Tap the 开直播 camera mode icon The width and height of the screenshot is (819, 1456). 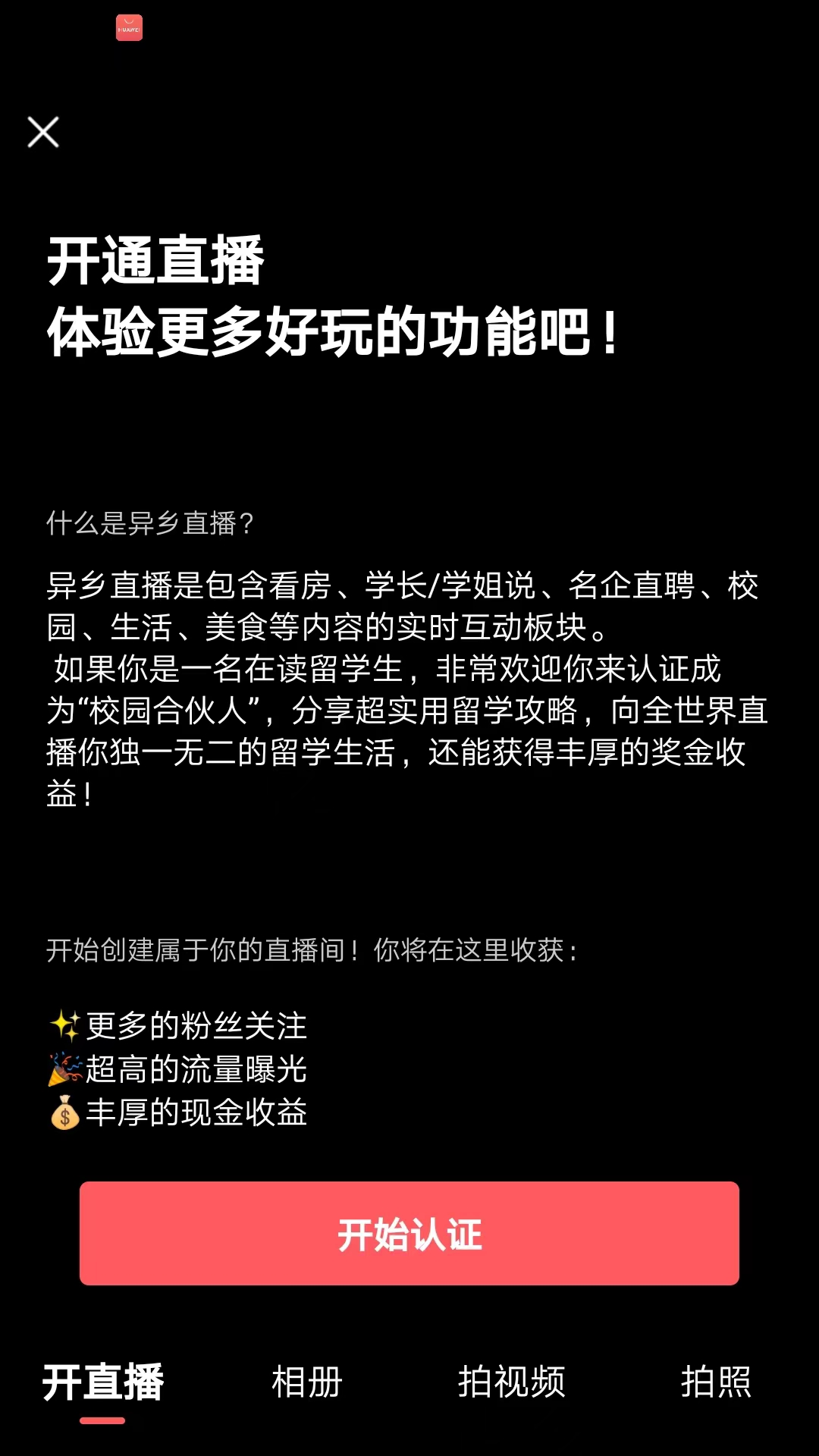pyautogui.click(x=102, y=1382)
